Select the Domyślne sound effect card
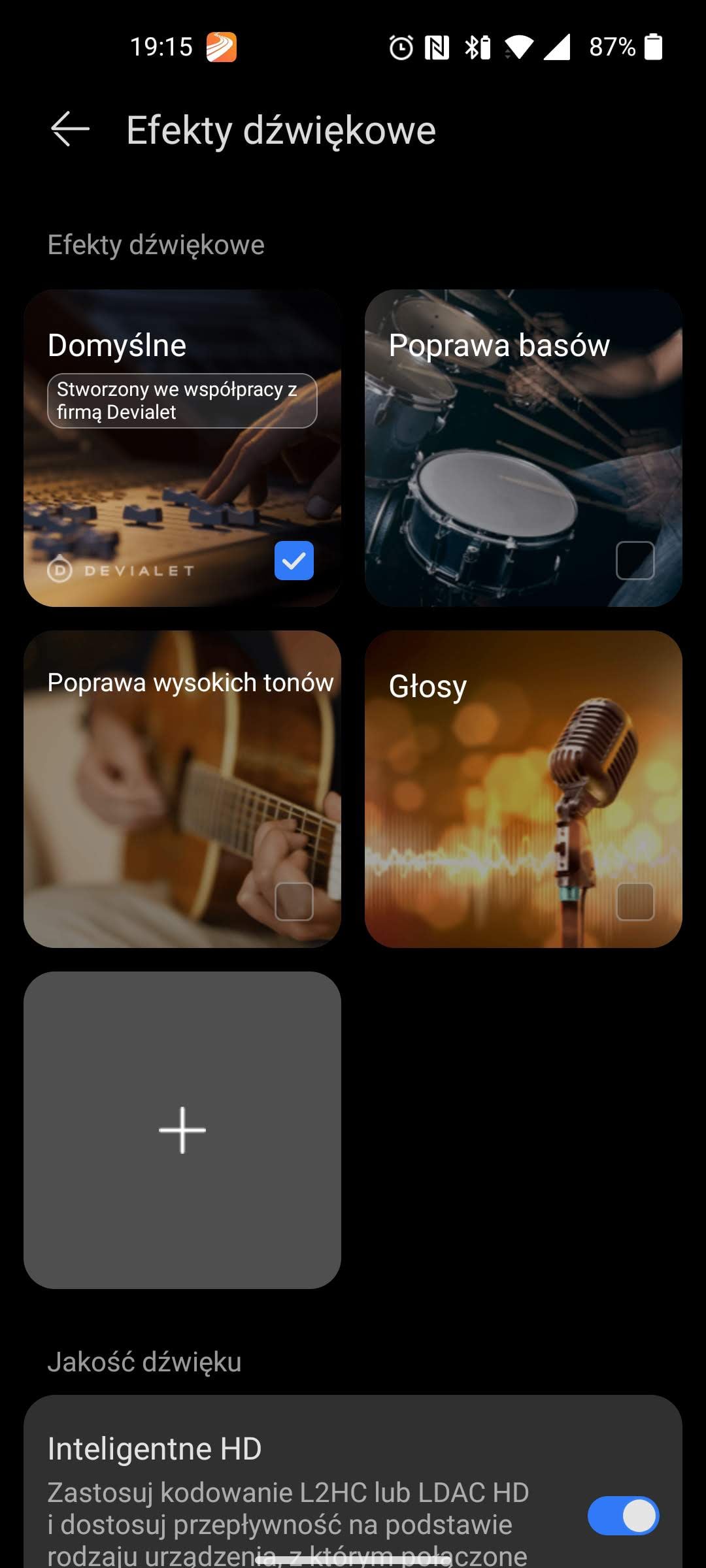Screen dimensions: 706x1568 point(182,448)
